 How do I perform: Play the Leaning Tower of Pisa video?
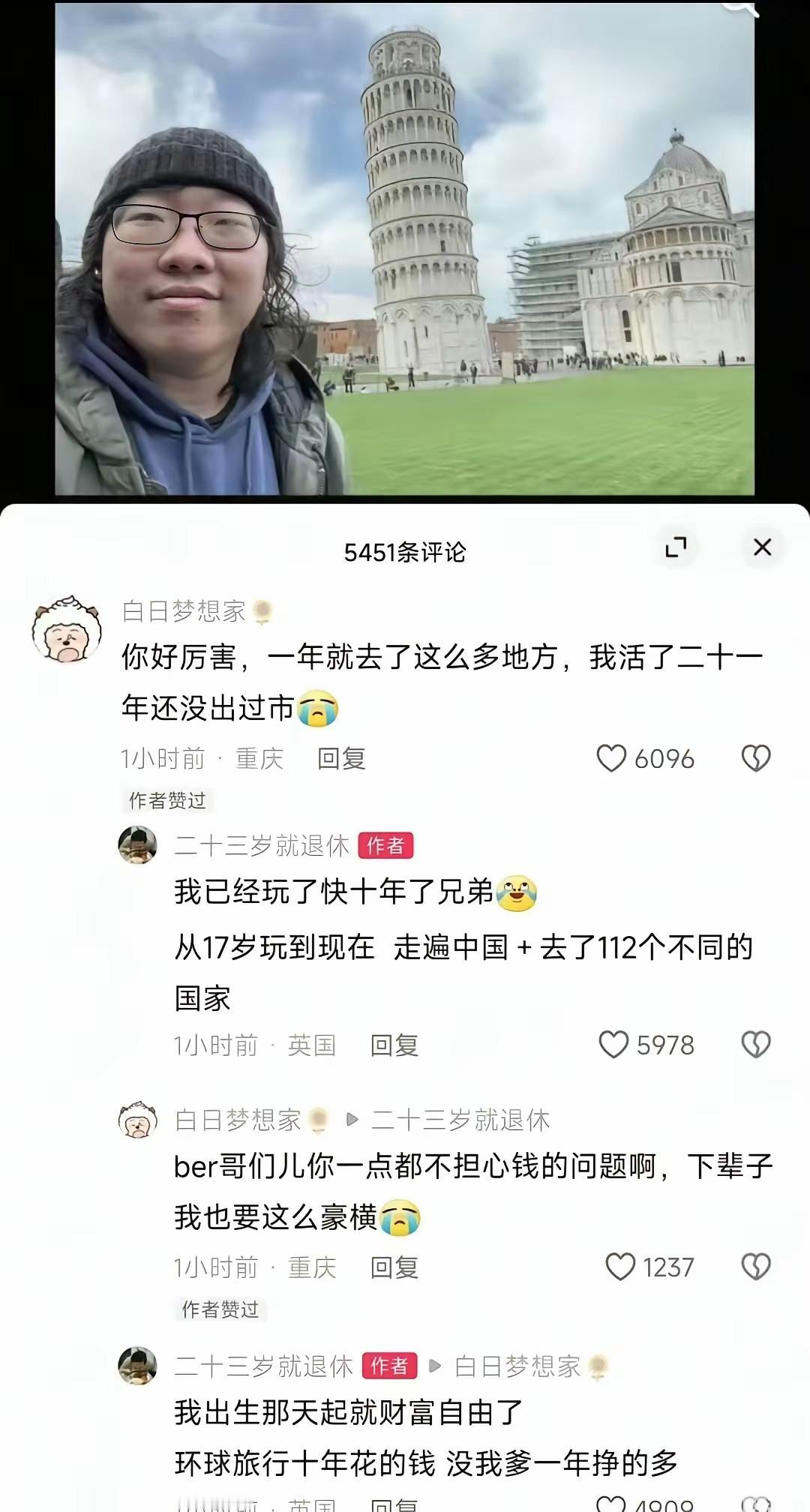click(x=405, y=251)
